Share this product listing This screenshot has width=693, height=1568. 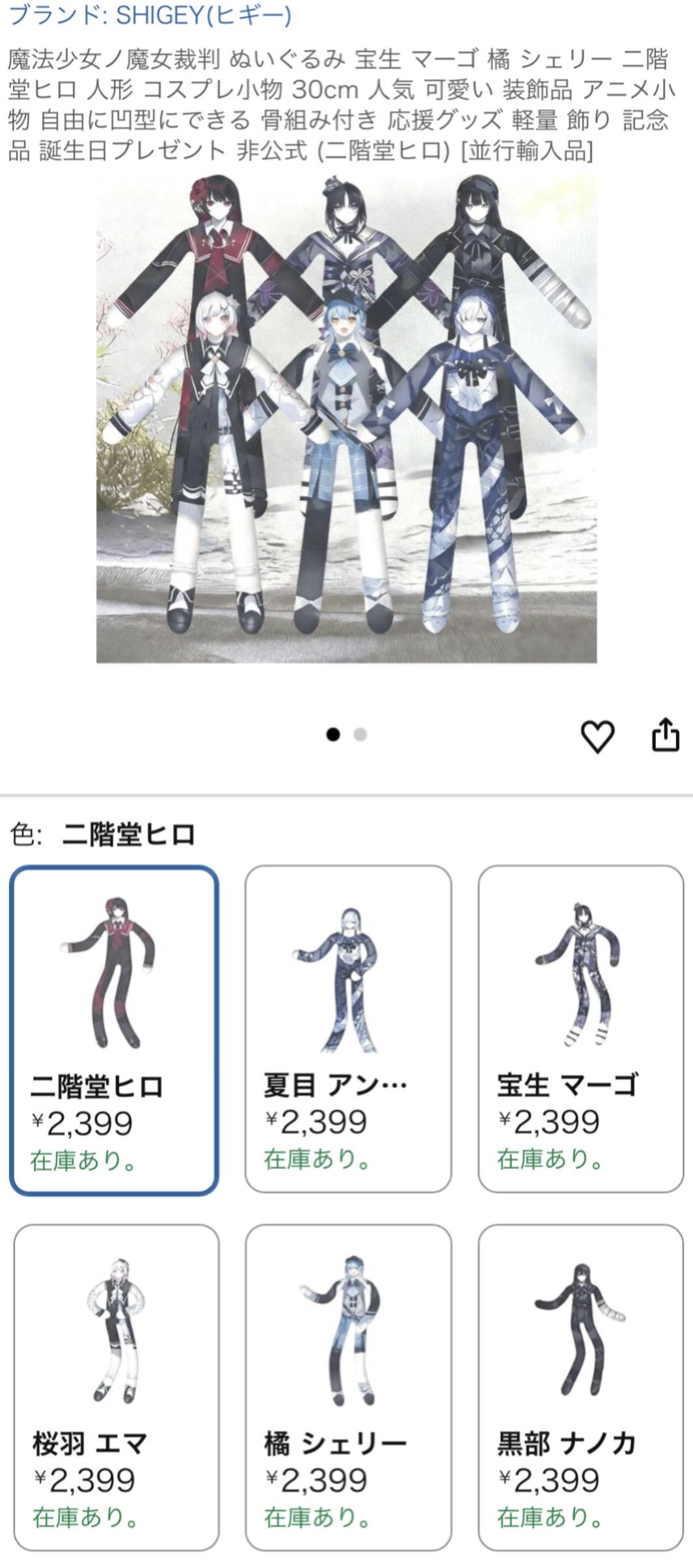[665, 735]
